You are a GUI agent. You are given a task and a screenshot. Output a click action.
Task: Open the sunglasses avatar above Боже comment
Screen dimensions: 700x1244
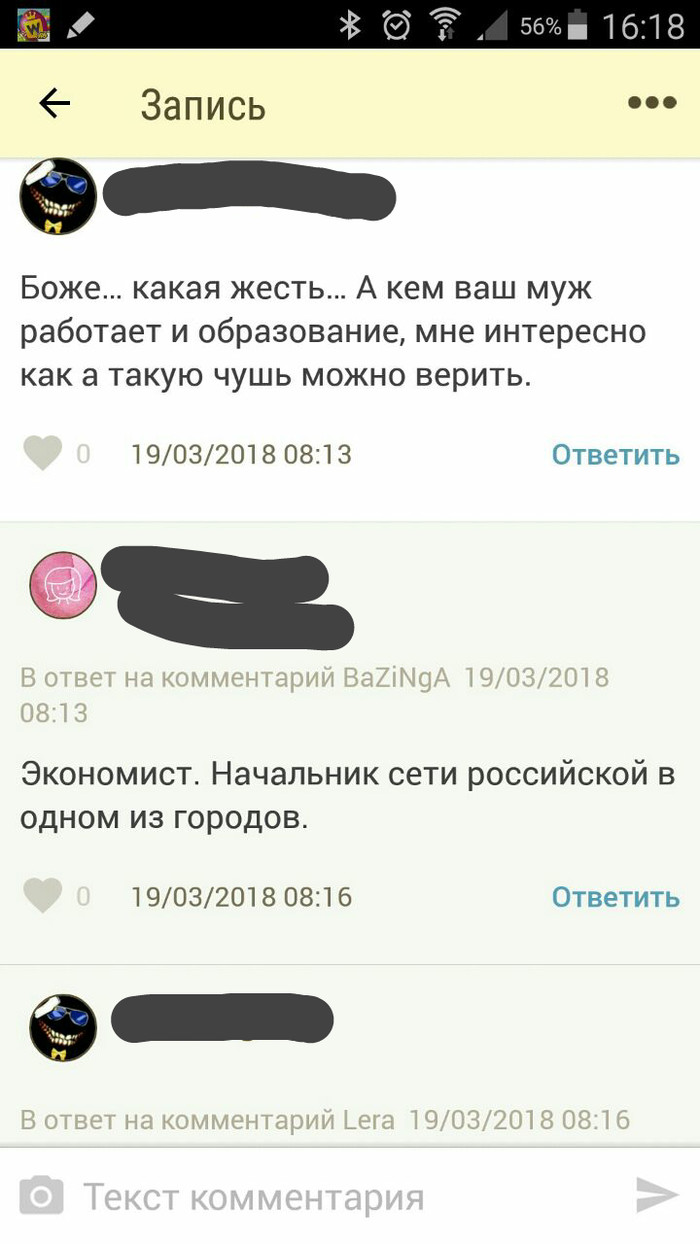(x=59, y=197)
